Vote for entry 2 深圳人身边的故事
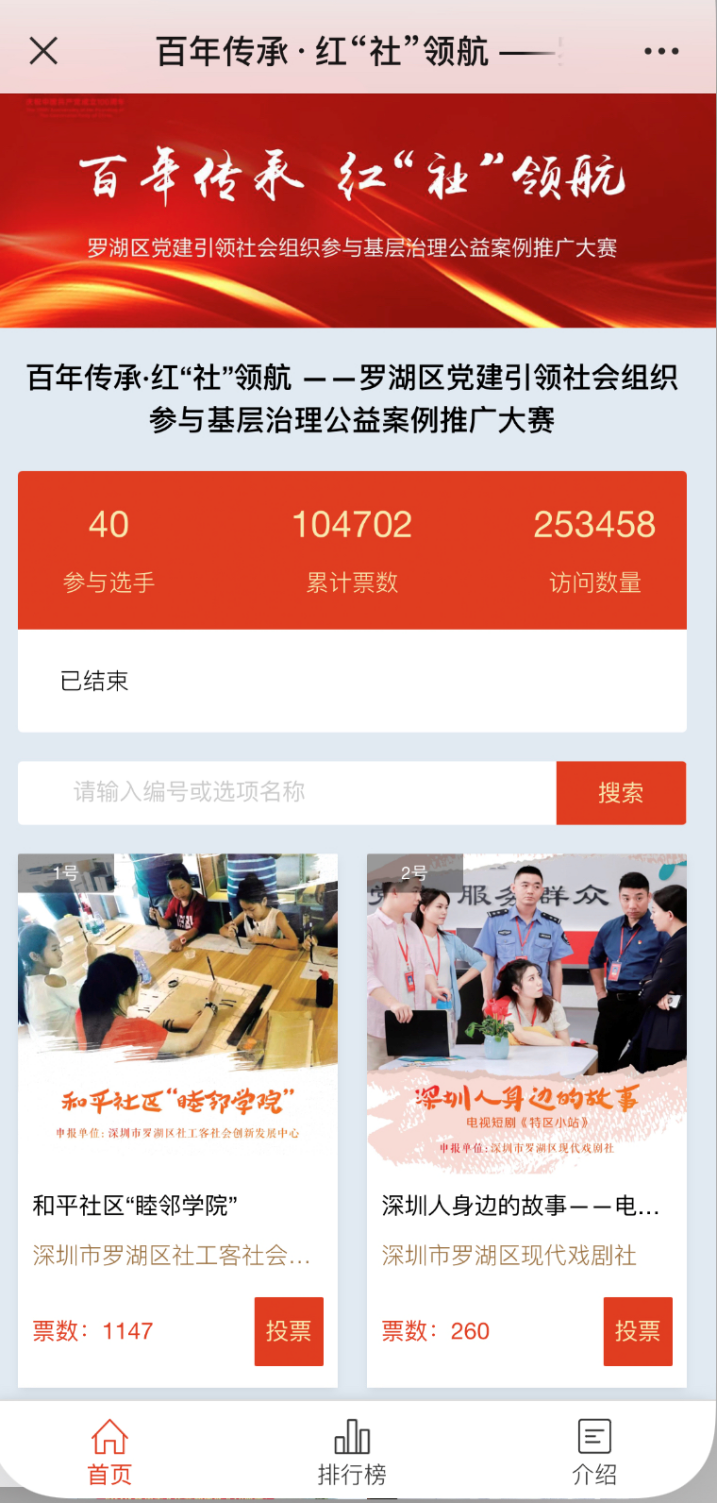The width and height of the screenshot is (717, 1503). [x=637, y=1331]
